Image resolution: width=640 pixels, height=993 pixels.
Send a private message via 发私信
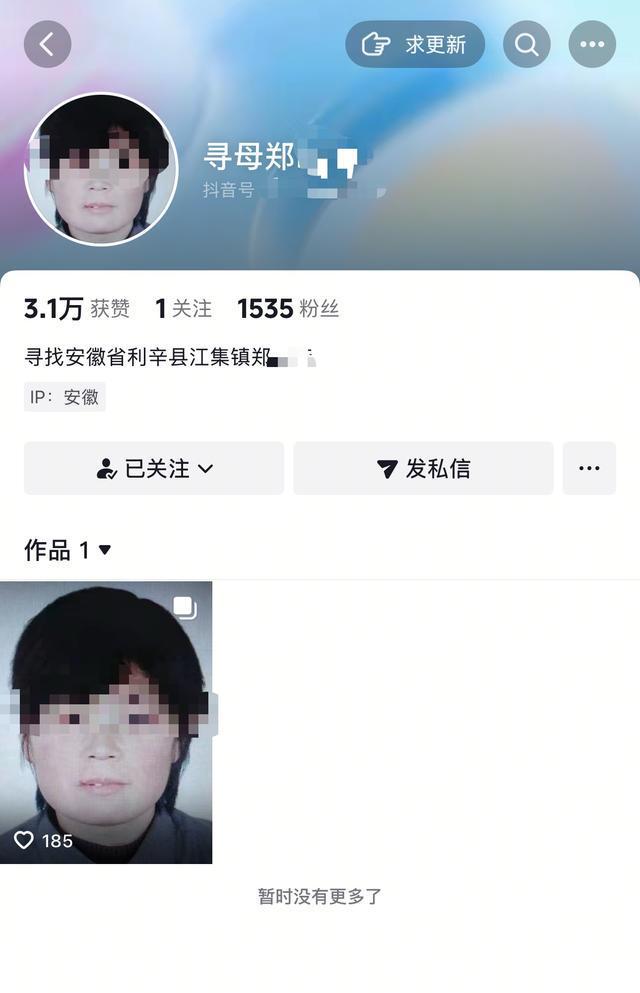coord(423,468)
